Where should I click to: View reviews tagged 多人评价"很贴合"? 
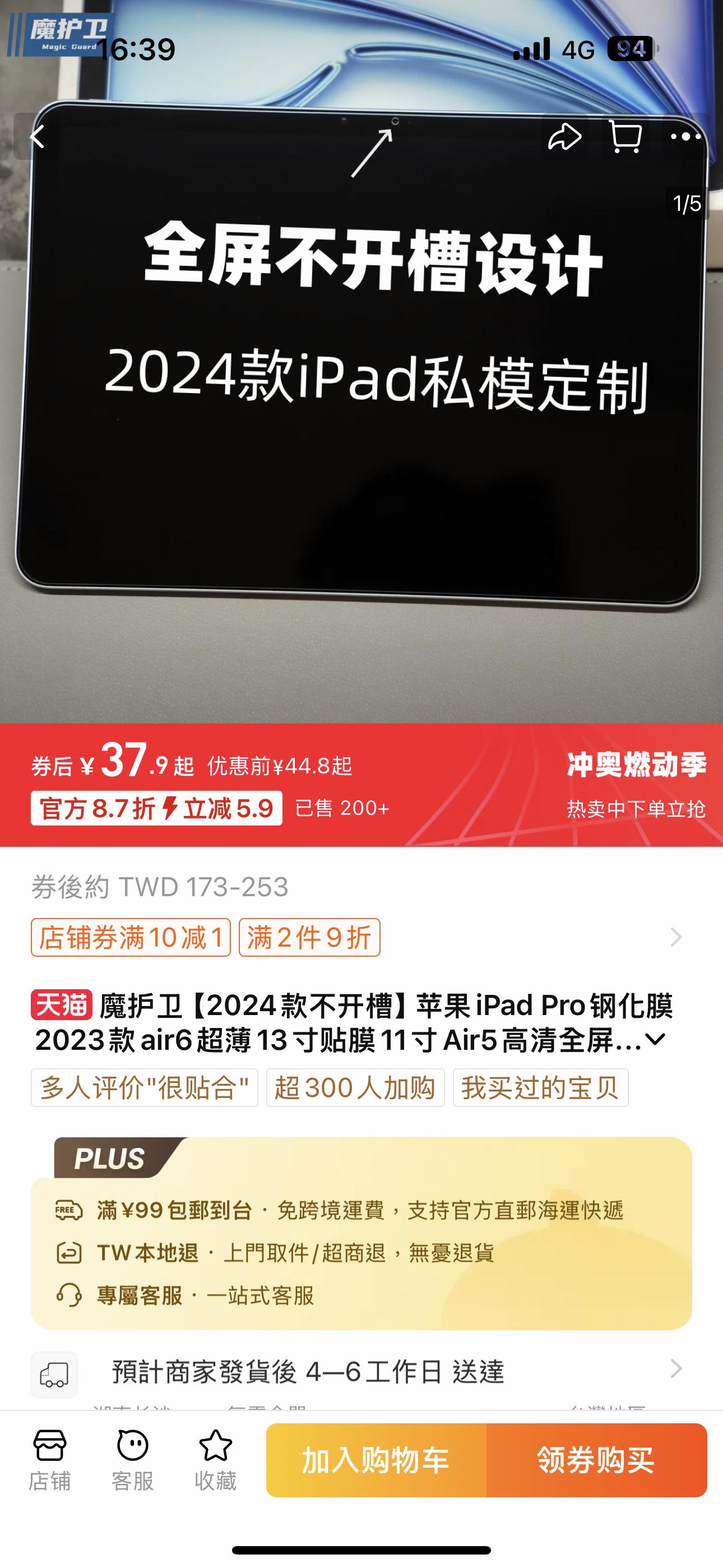click(x=145, y=1088)
